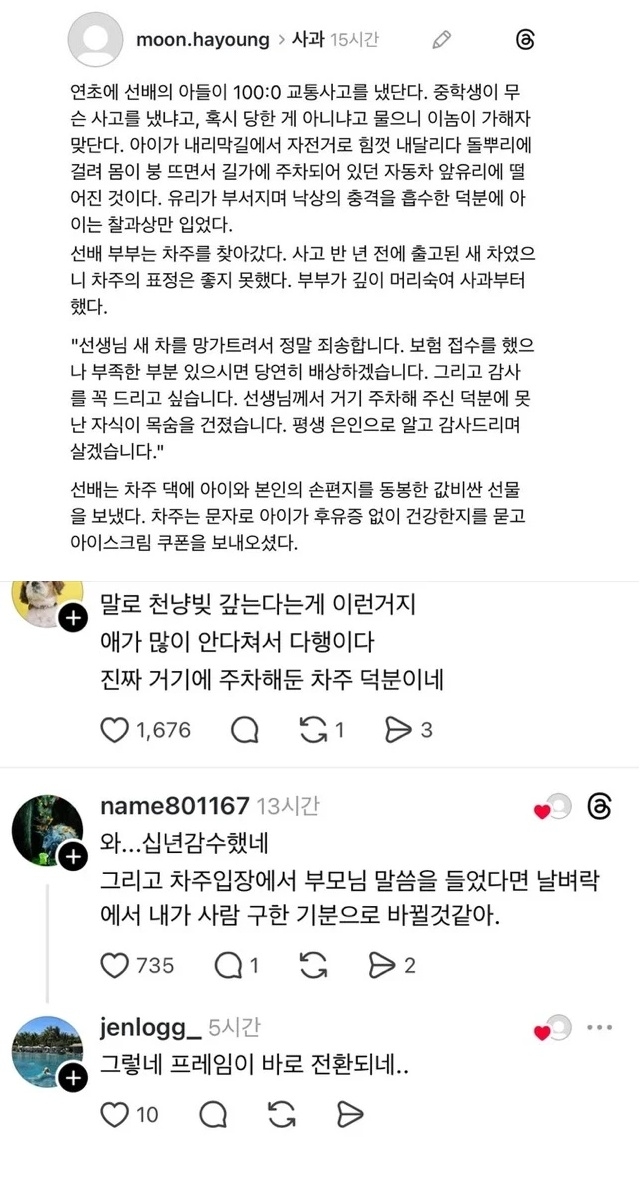Repost name801167's comment
Image resolution: width=644 pixels, height=1179 pixels.
tap(313, 965)
